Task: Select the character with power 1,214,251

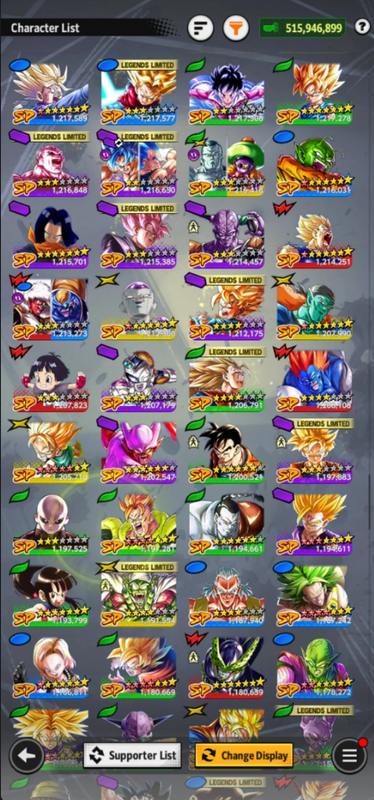Action: point(314,237)
